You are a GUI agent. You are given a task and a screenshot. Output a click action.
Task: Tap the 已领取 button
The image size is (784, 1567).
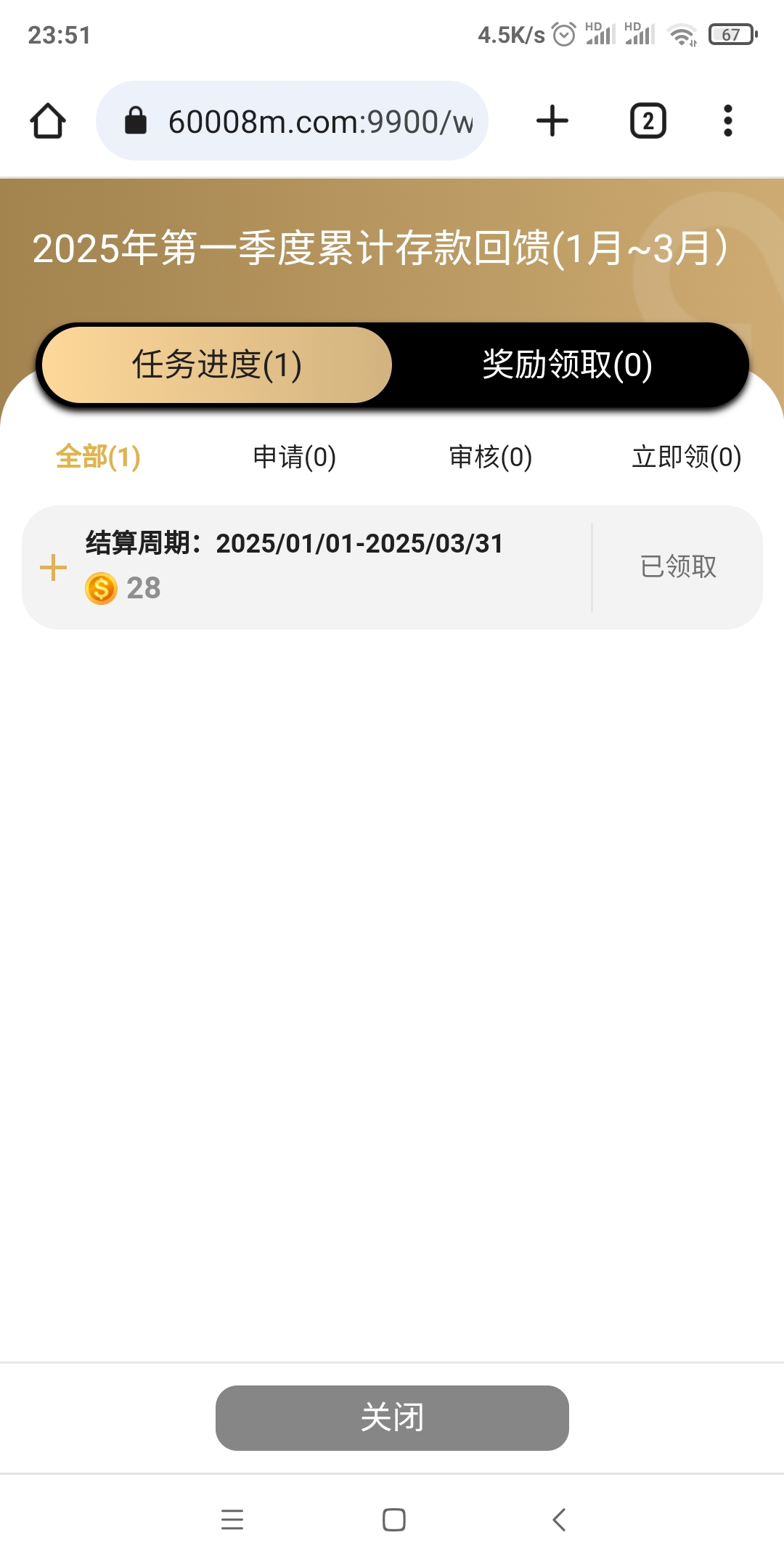coord(678,566)
